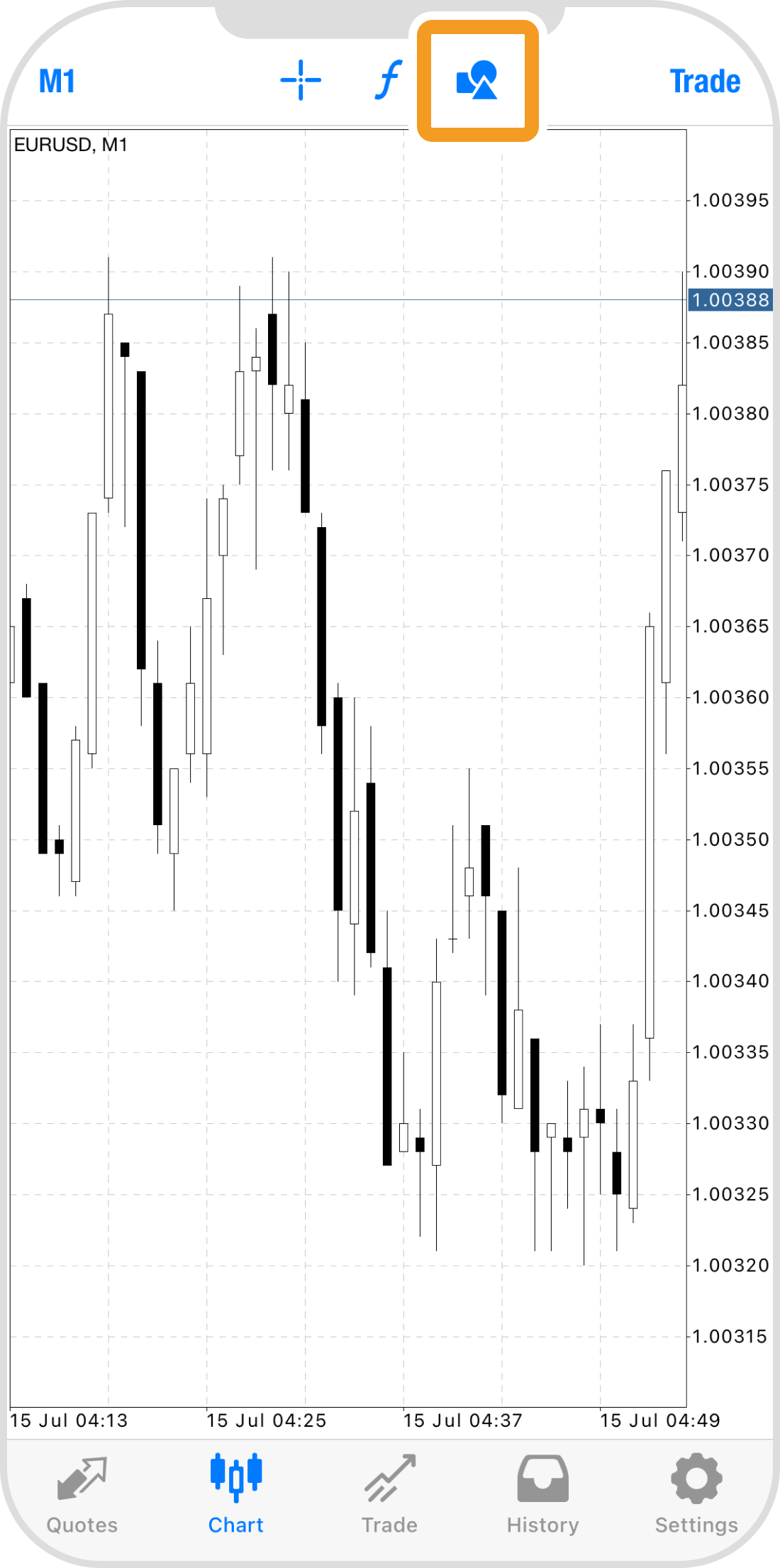
Task: Open the chart objects shapes icon
Action: pos(477,80)
